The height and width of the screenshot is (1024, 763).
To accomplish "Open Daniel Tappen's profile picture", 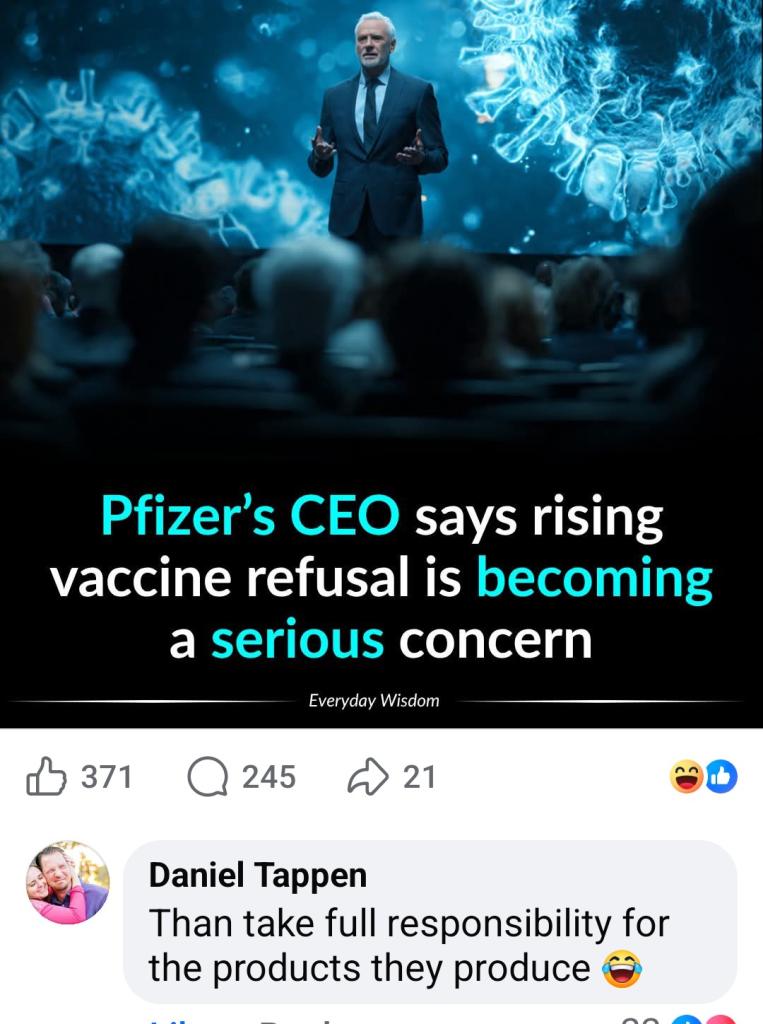I will [x=67, y=882].
